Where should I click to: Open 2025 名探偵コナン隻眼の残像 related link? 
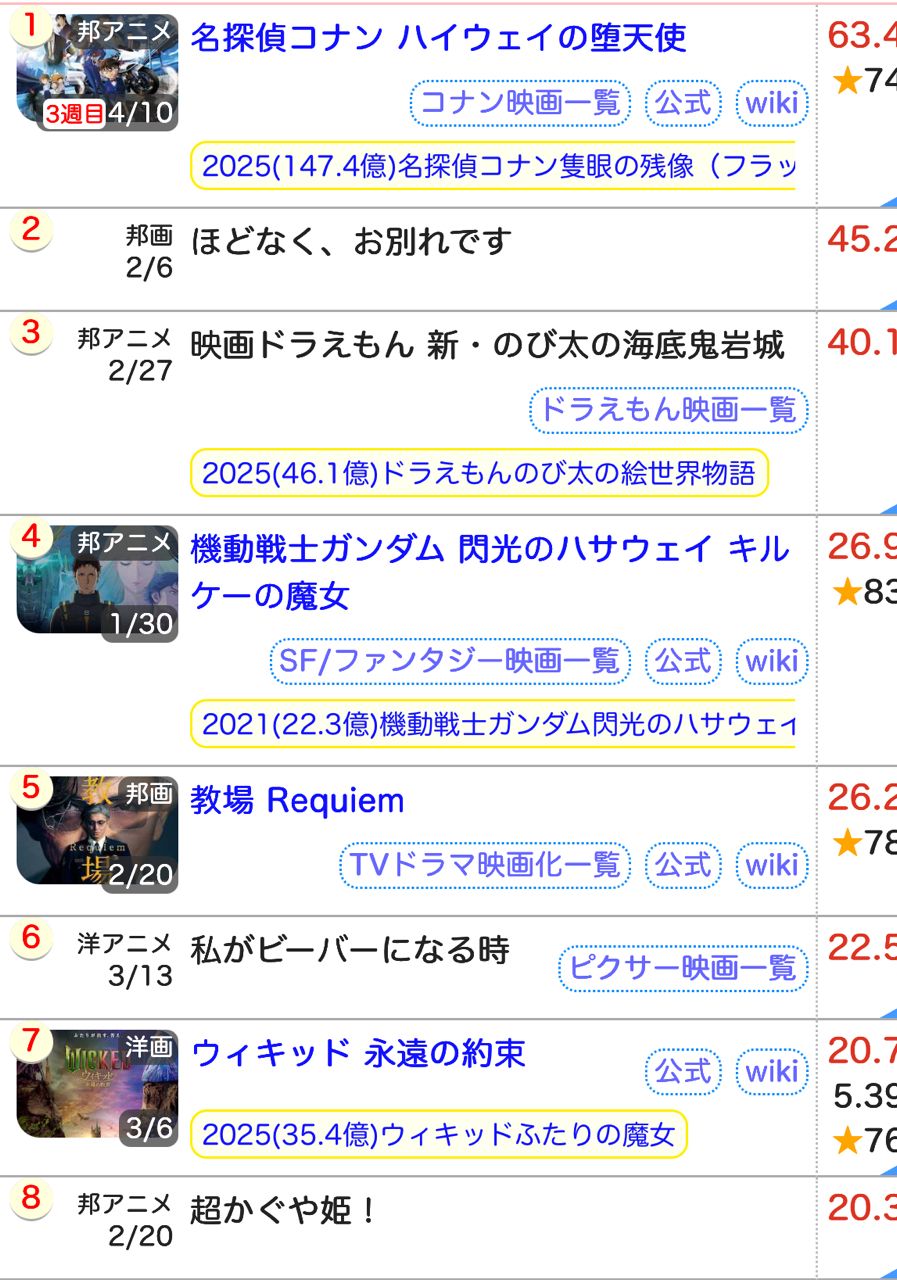coord(495,166)
